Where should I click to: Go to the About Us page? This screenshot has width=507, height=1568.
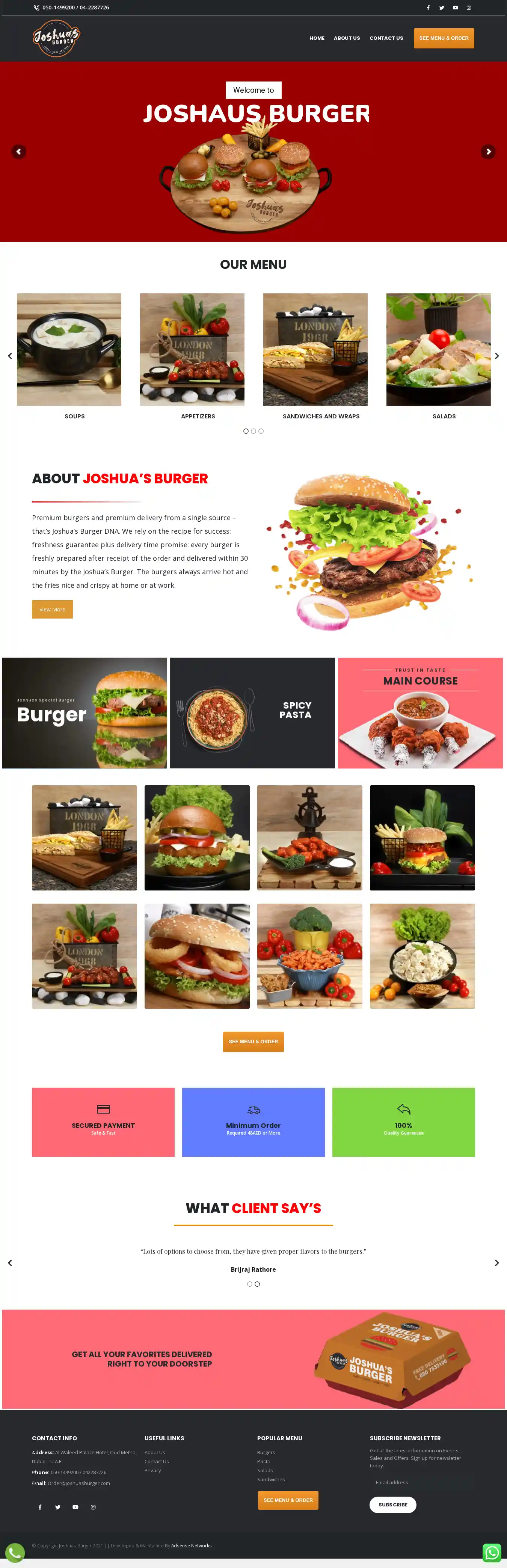(x=346, y=38)
